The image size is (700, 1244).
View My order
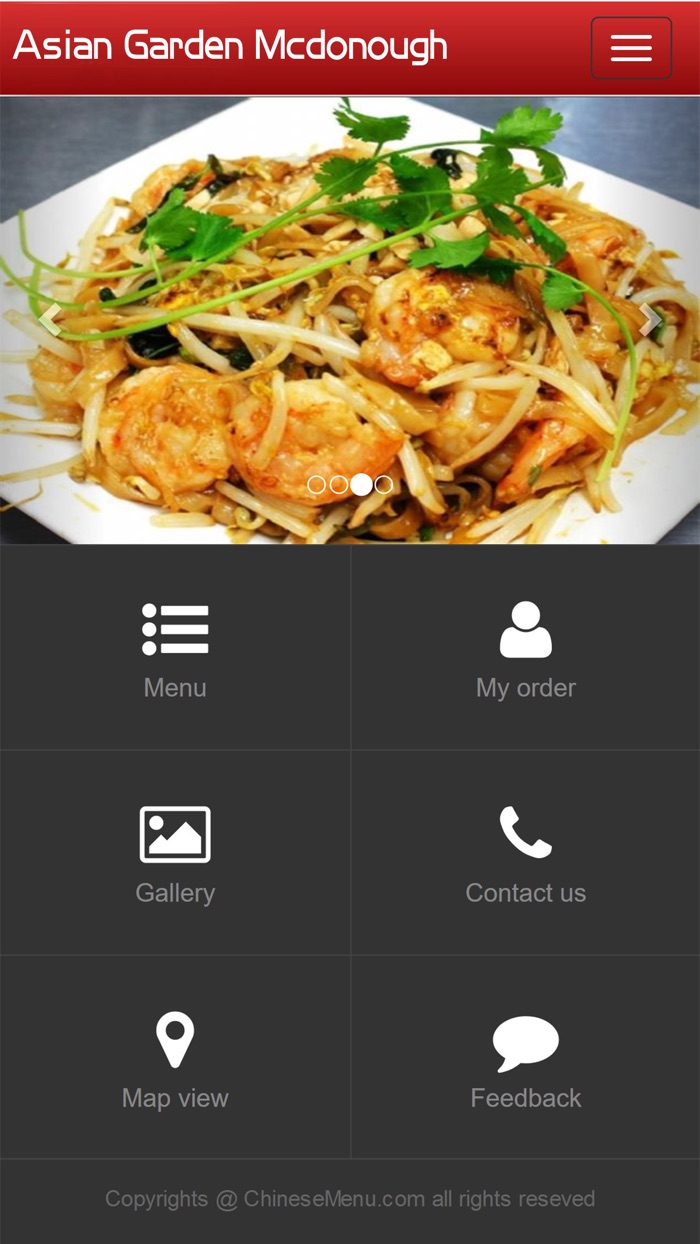[526, 648]
